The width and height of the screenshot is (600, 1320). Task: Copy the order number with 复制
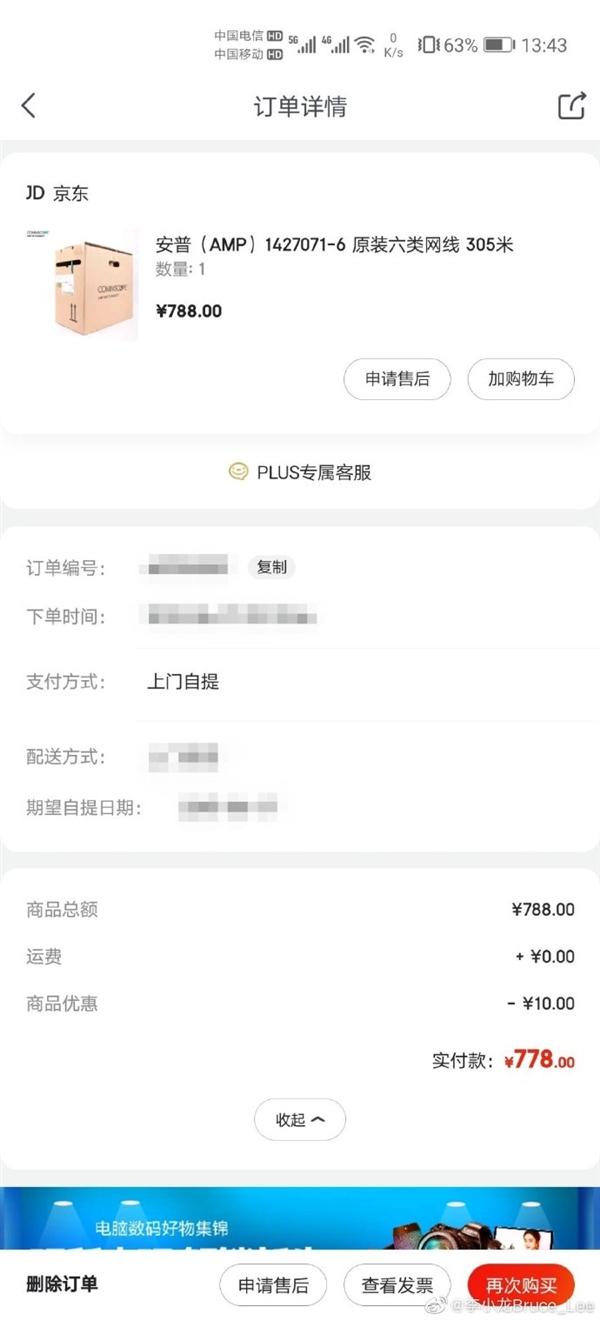coord(272,567)
